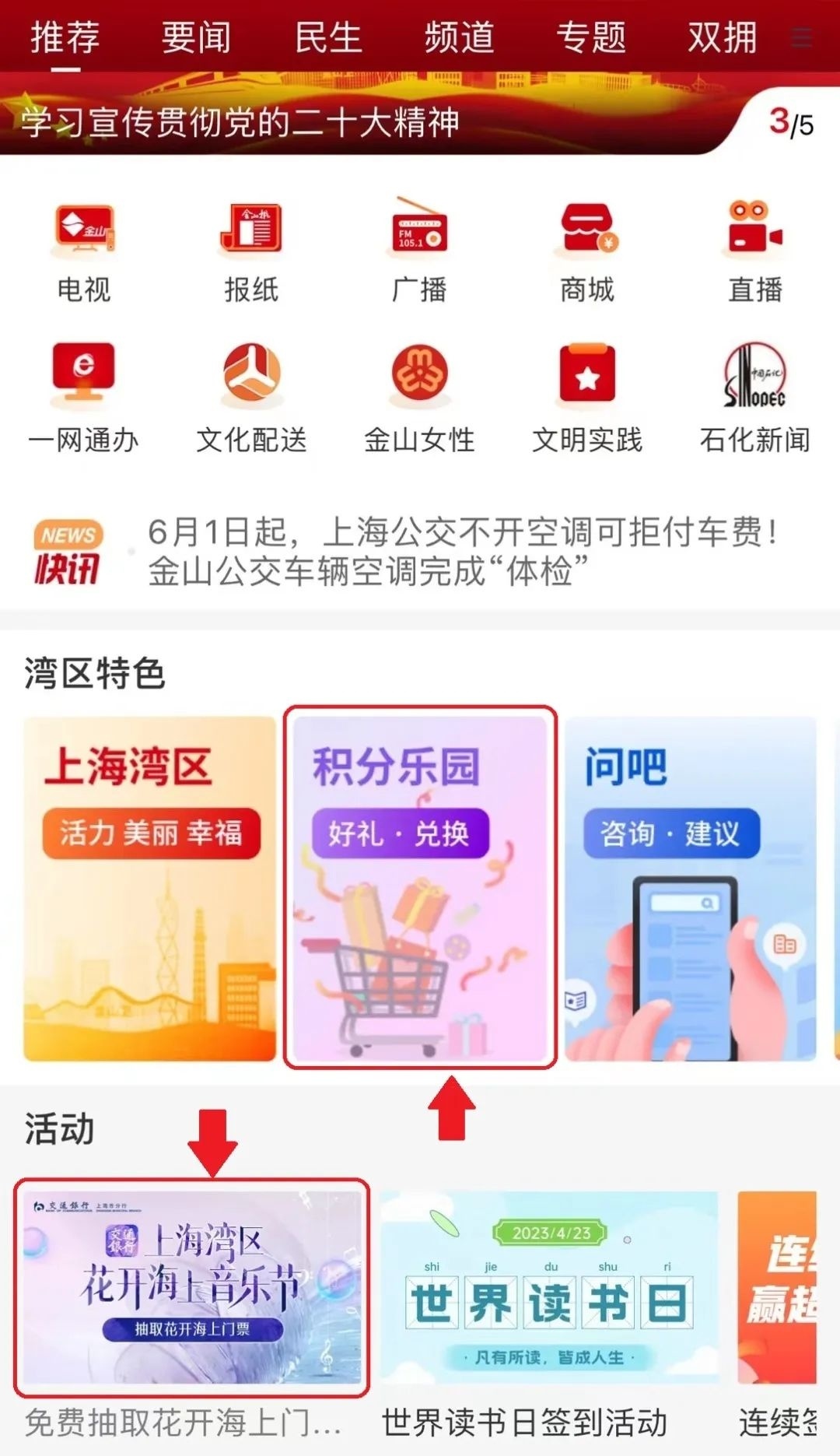Viewport: 840px width, 1456px height.
Task: Open the 频道 tab
Action: (x=460, y=37)
